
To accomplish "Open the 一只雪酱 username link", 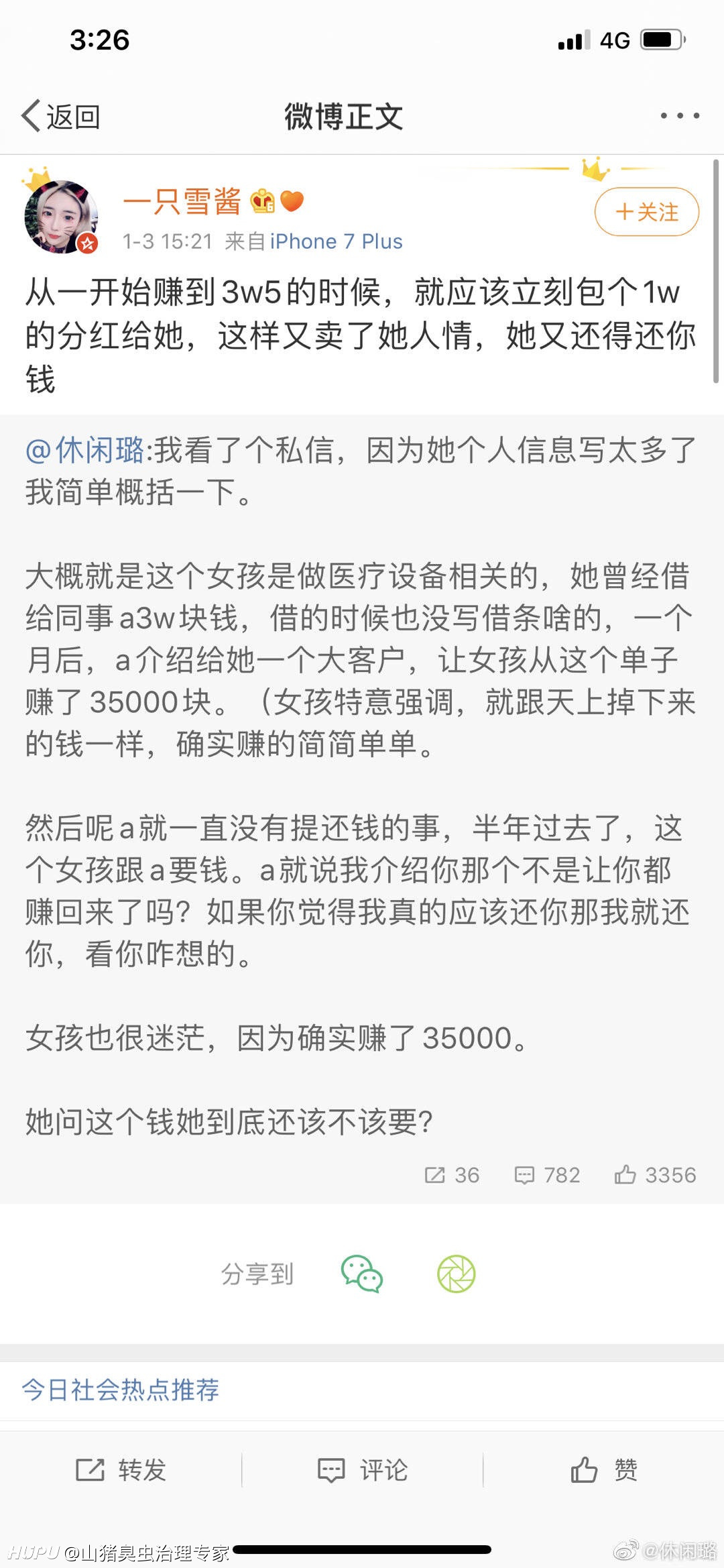I will 182,201.
